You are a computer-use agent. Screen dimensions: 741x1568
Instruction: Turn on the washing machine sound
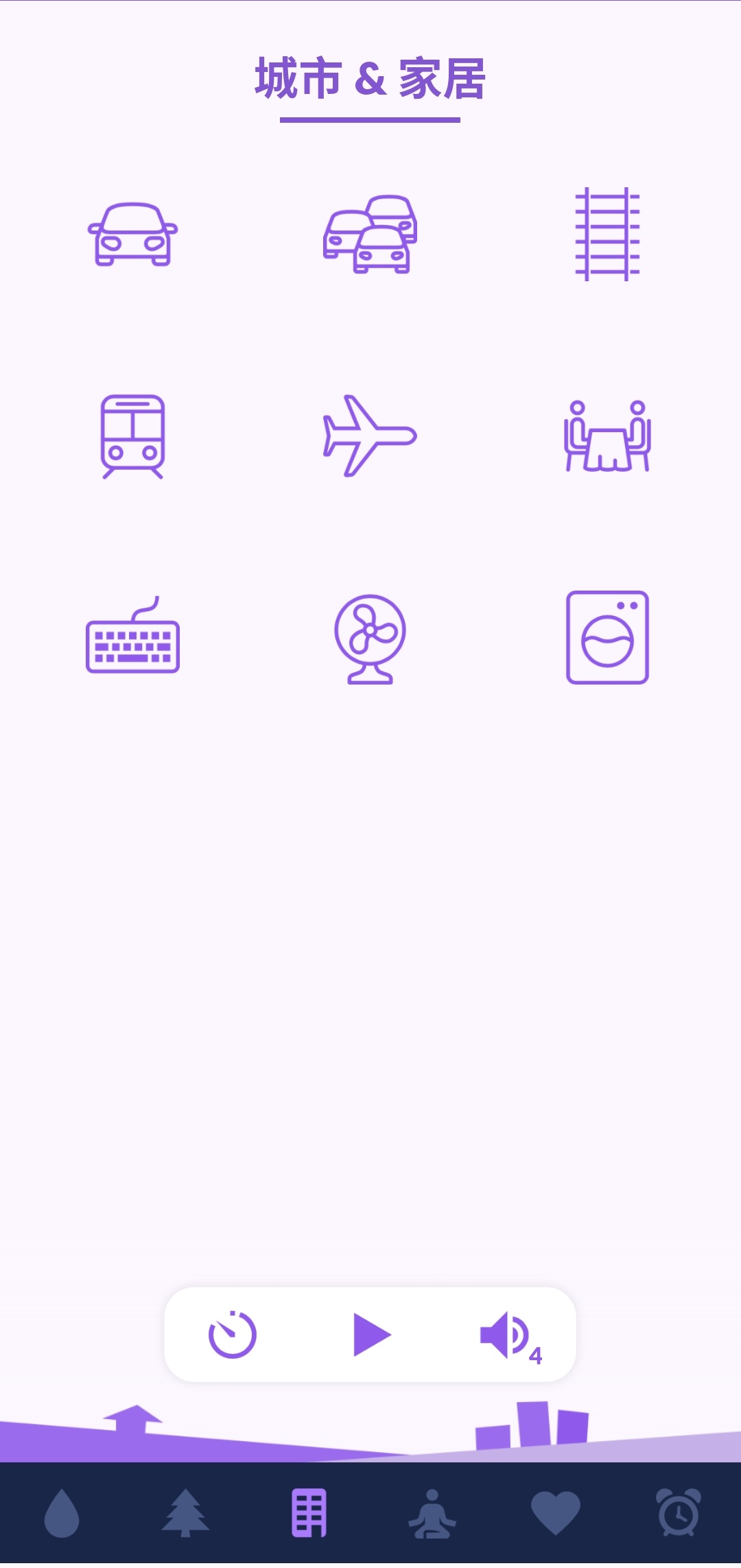pos(607,637)
